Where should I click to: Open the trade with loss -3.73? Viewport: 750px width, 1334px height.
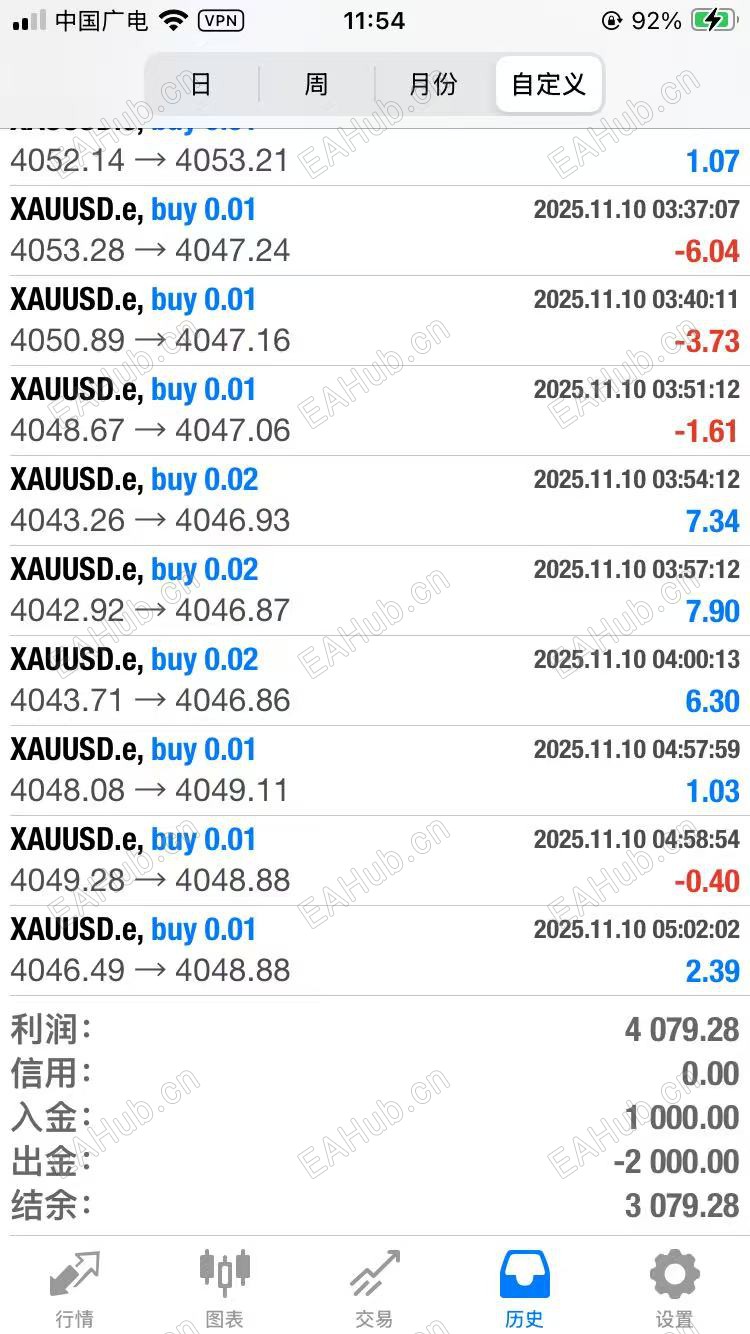point(375,321)
